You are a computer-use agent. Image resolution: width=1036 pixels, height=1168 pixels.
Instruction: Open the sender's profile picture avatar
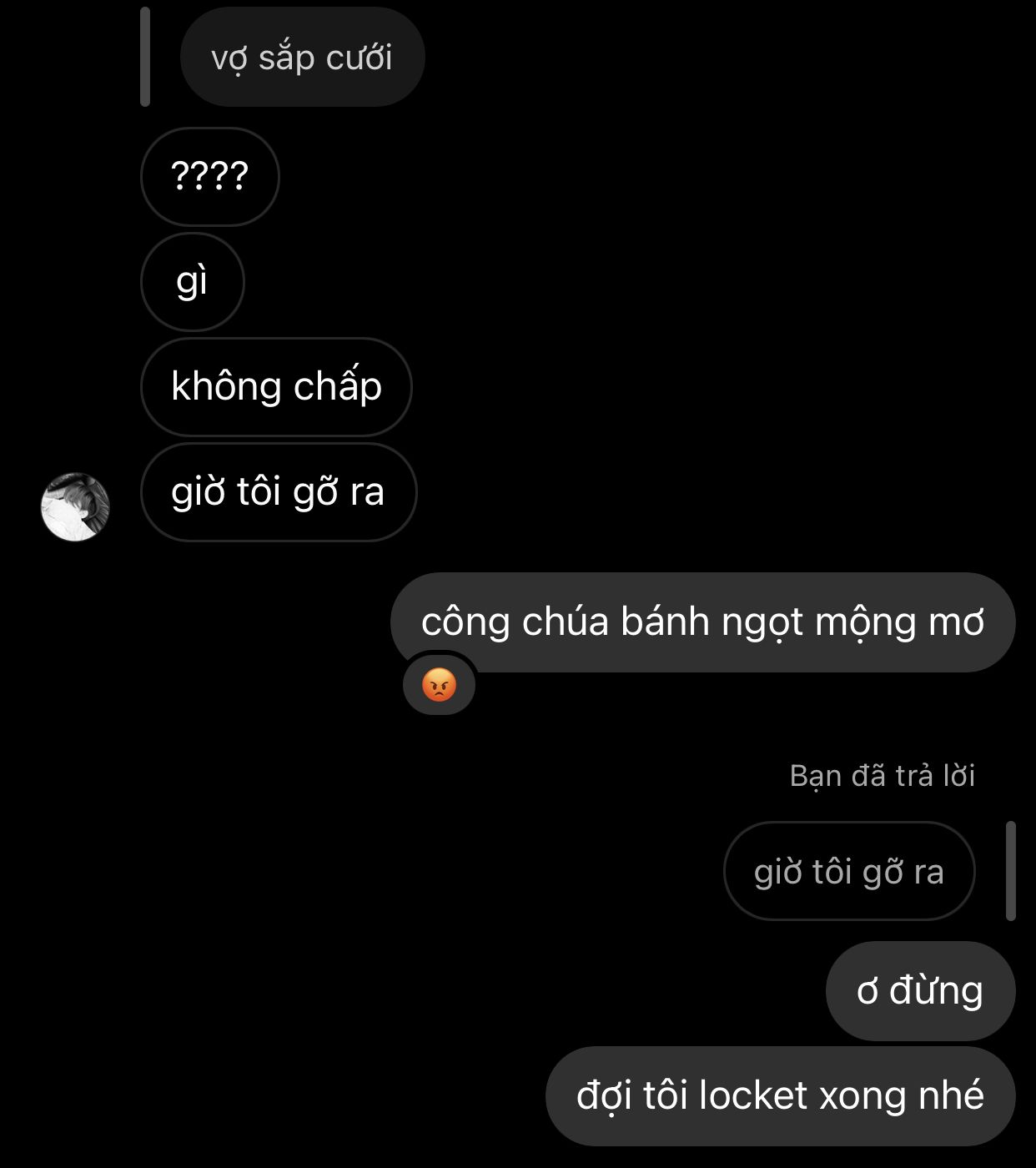pos(75,506)
